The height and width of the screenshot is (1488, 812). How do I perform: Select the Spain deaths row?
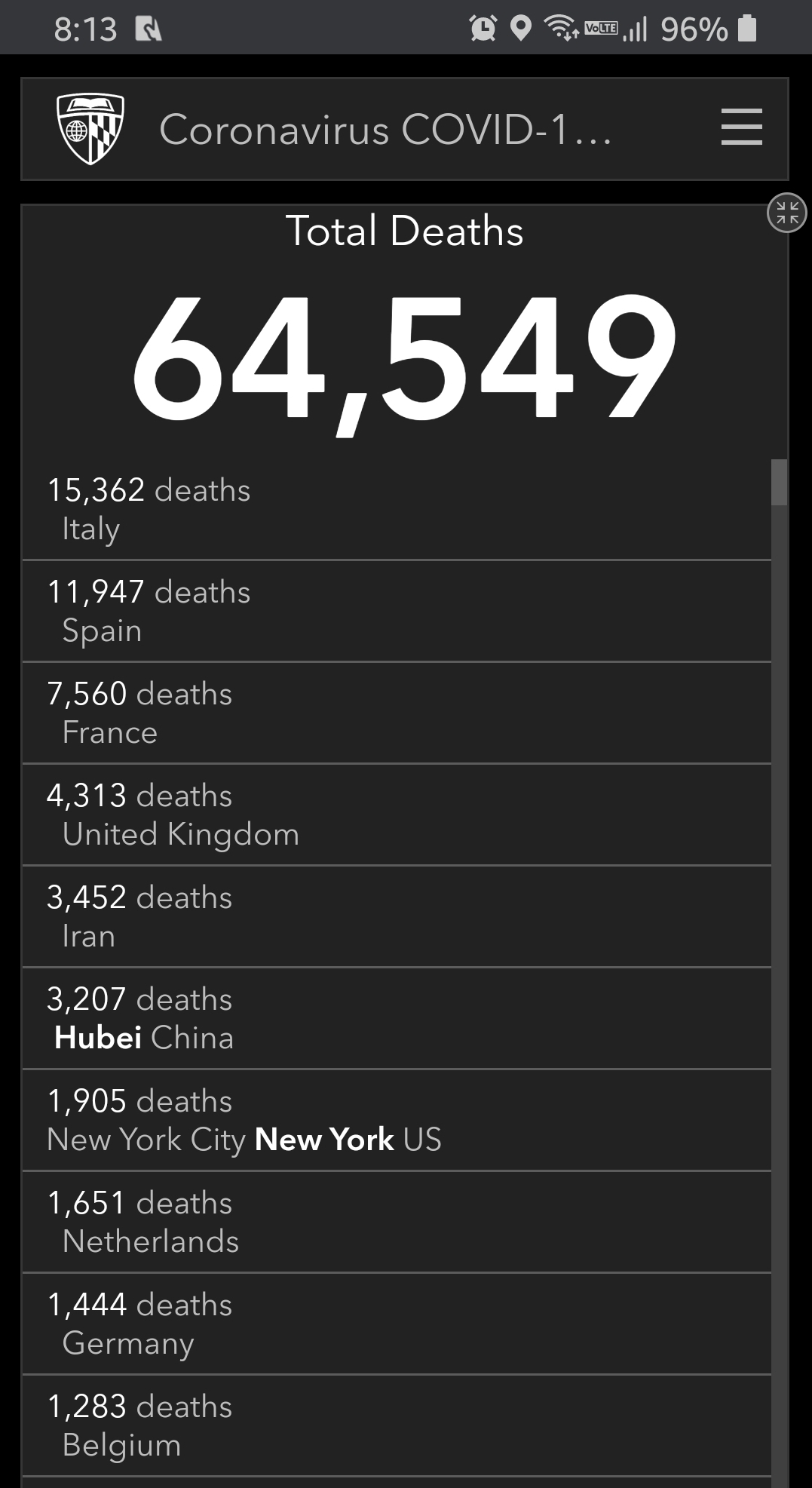(x=397, y=611)
